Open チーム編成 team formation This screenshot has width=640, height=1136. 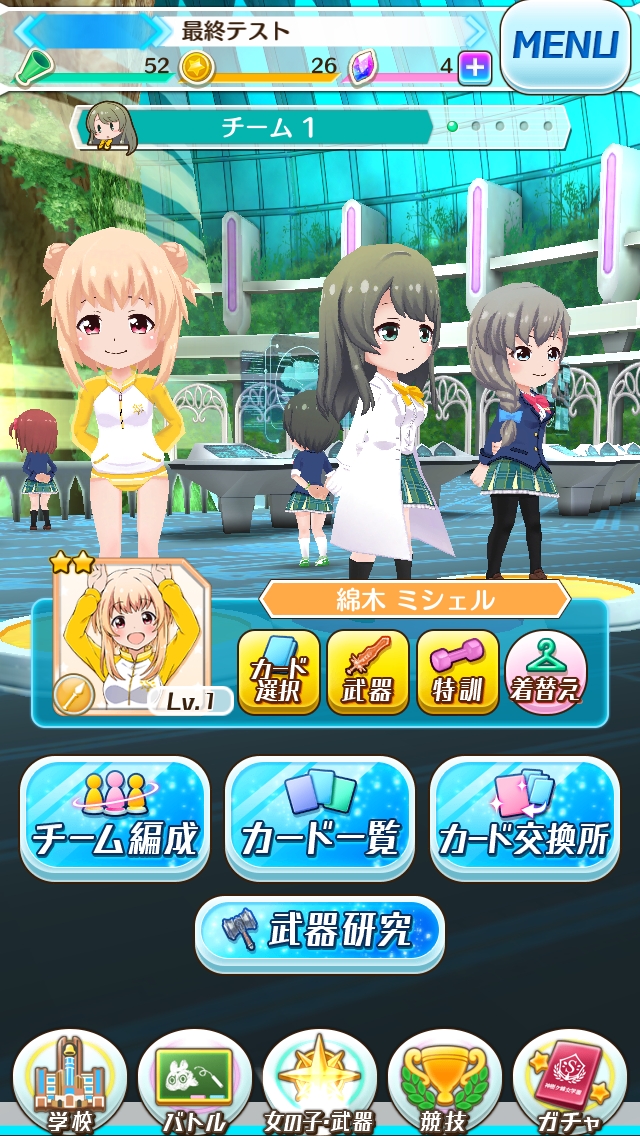tap(115, 818)
